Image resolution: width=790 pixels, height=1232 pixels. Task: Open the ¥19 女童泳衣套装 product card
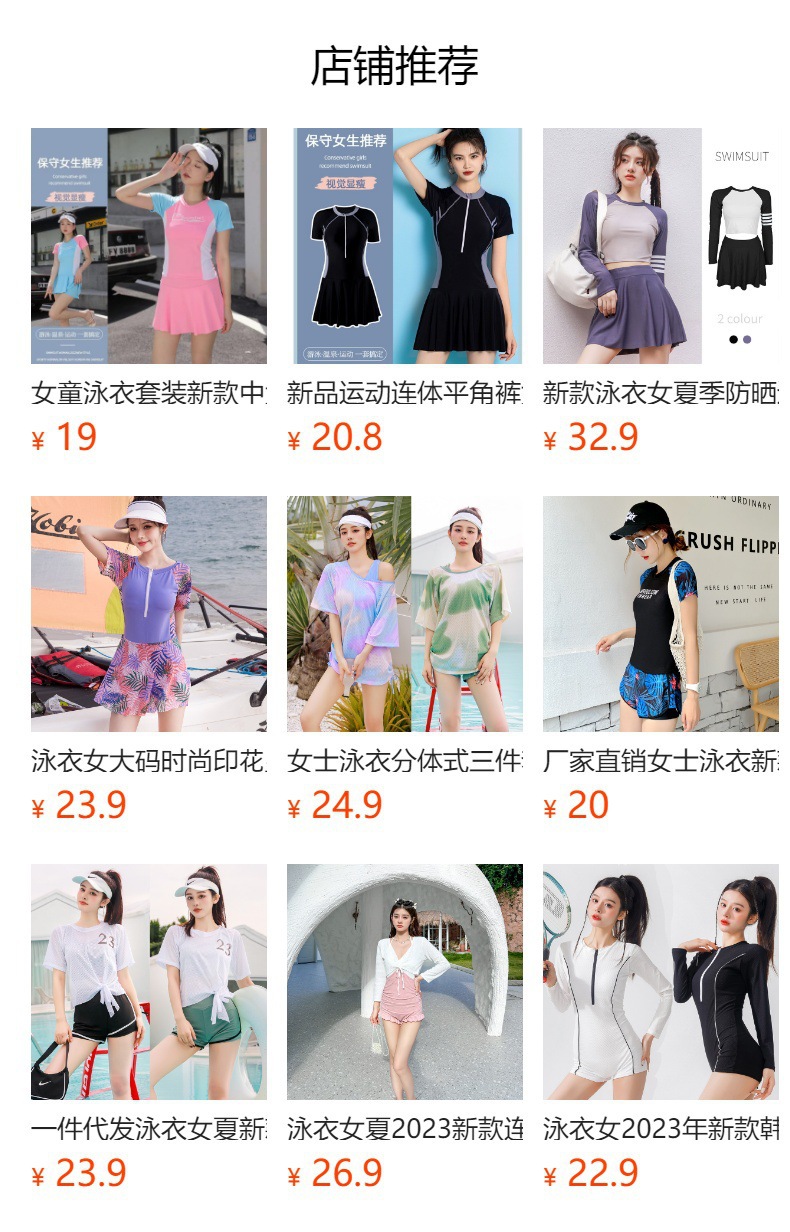[x=149, y=291]
